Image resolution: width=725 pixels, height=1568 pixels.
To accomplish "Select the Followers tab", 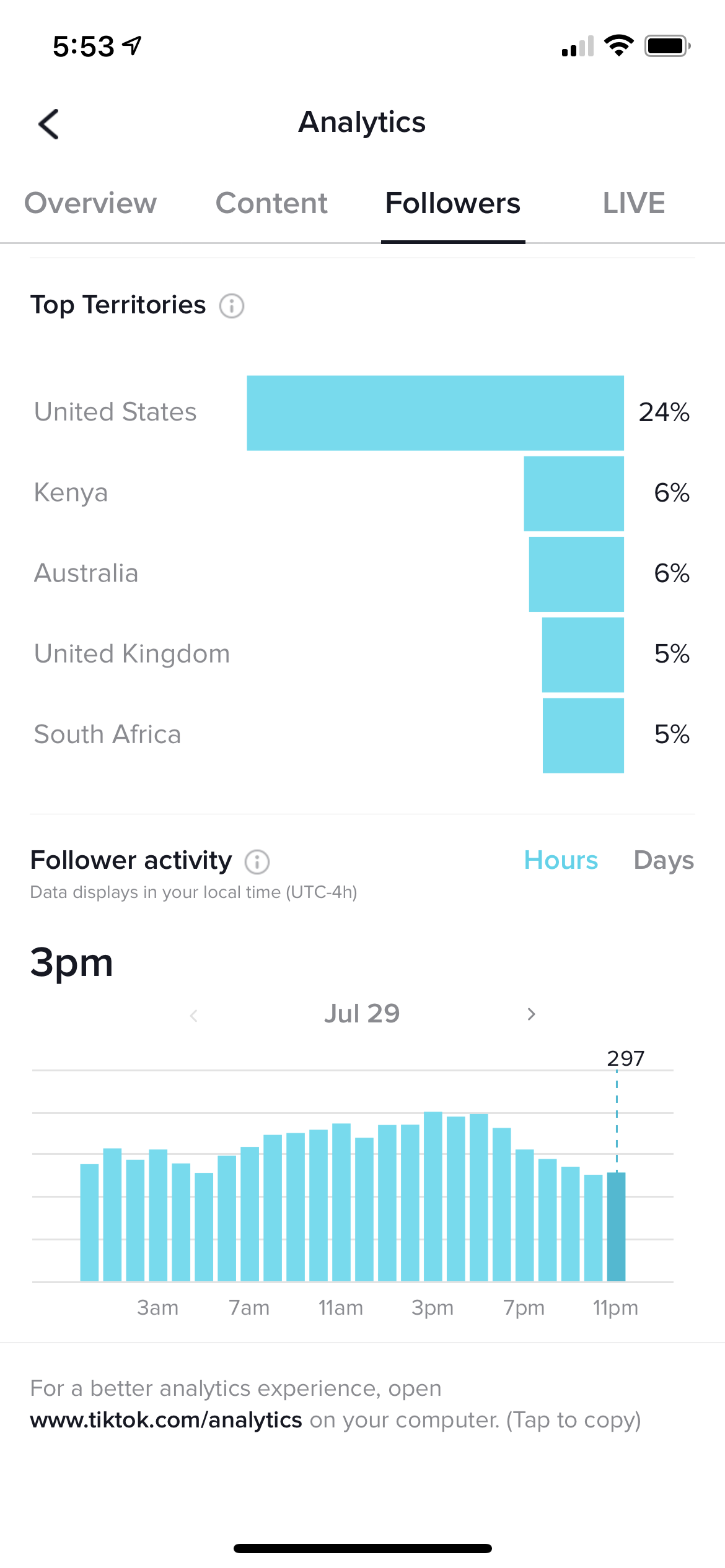I will point(453,203).
